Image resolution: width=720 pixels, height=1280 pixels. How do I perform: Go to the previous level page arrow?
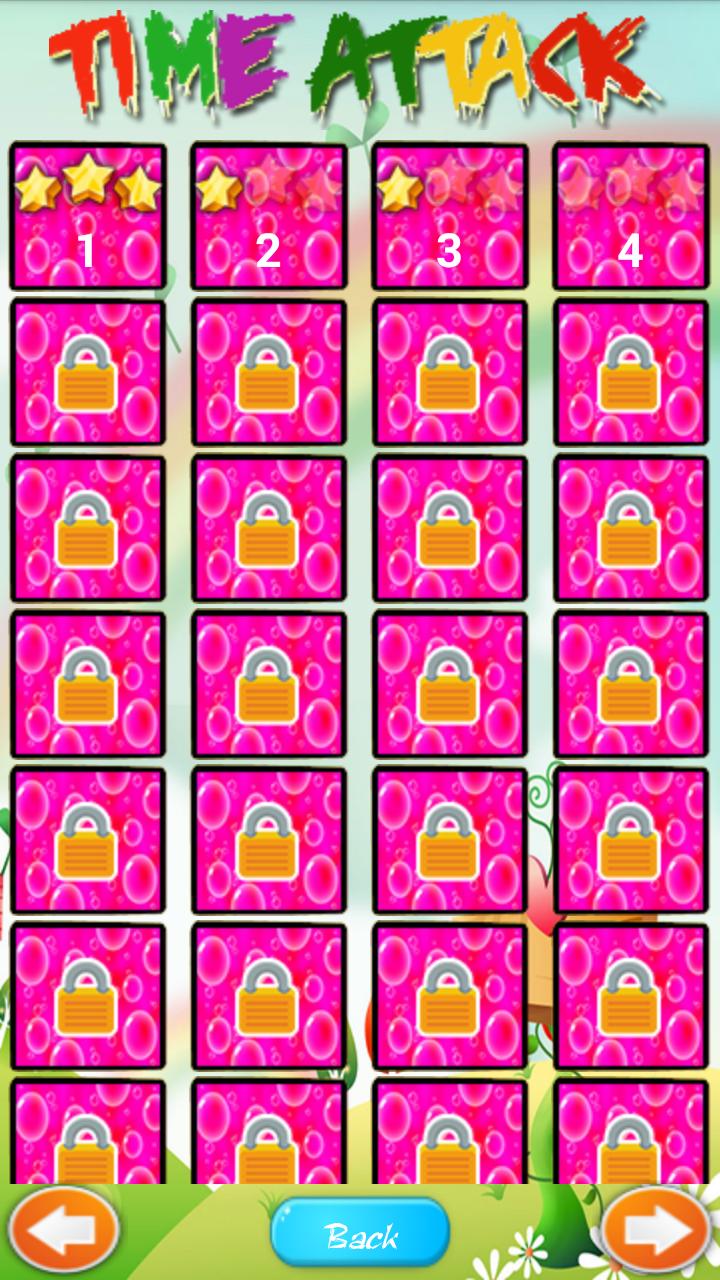click(x=64, y=1230)
